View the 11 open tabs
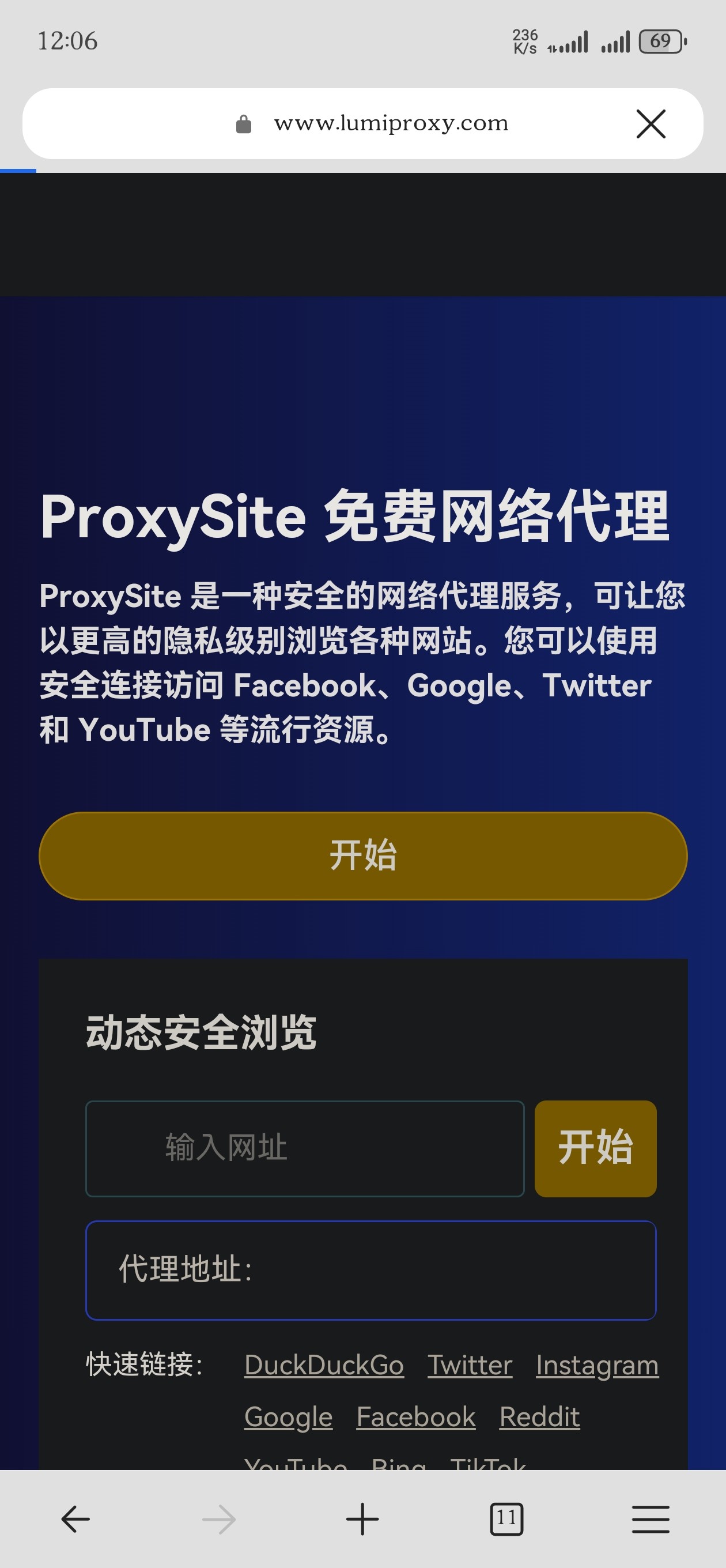 pos(506,1520)
